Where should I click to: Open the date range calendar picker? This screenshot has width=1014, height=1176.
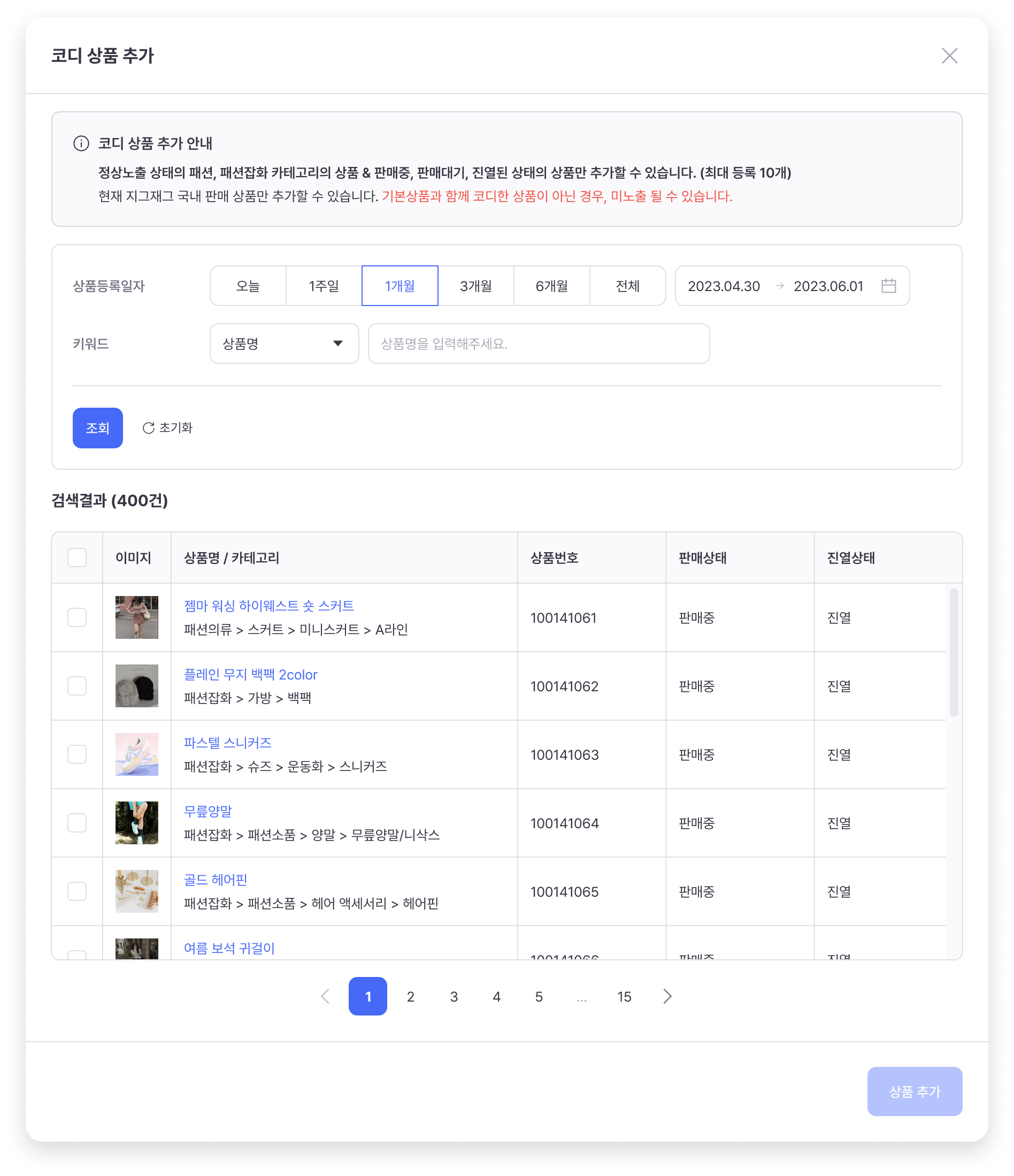coord(889,286)
